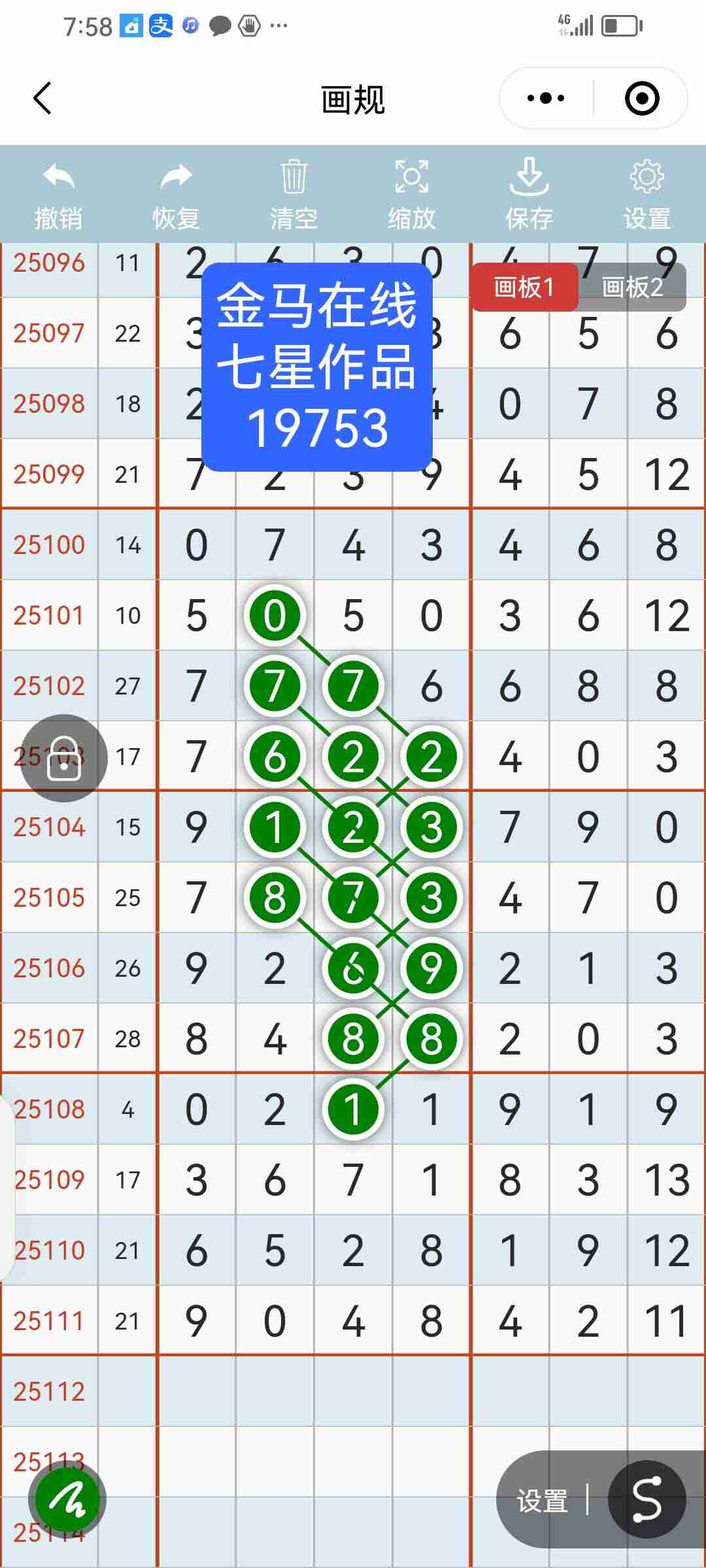Go back using the top-left arrow
Screen dimensions: 706x1568
pyautogui.click(x=43, y=99)
